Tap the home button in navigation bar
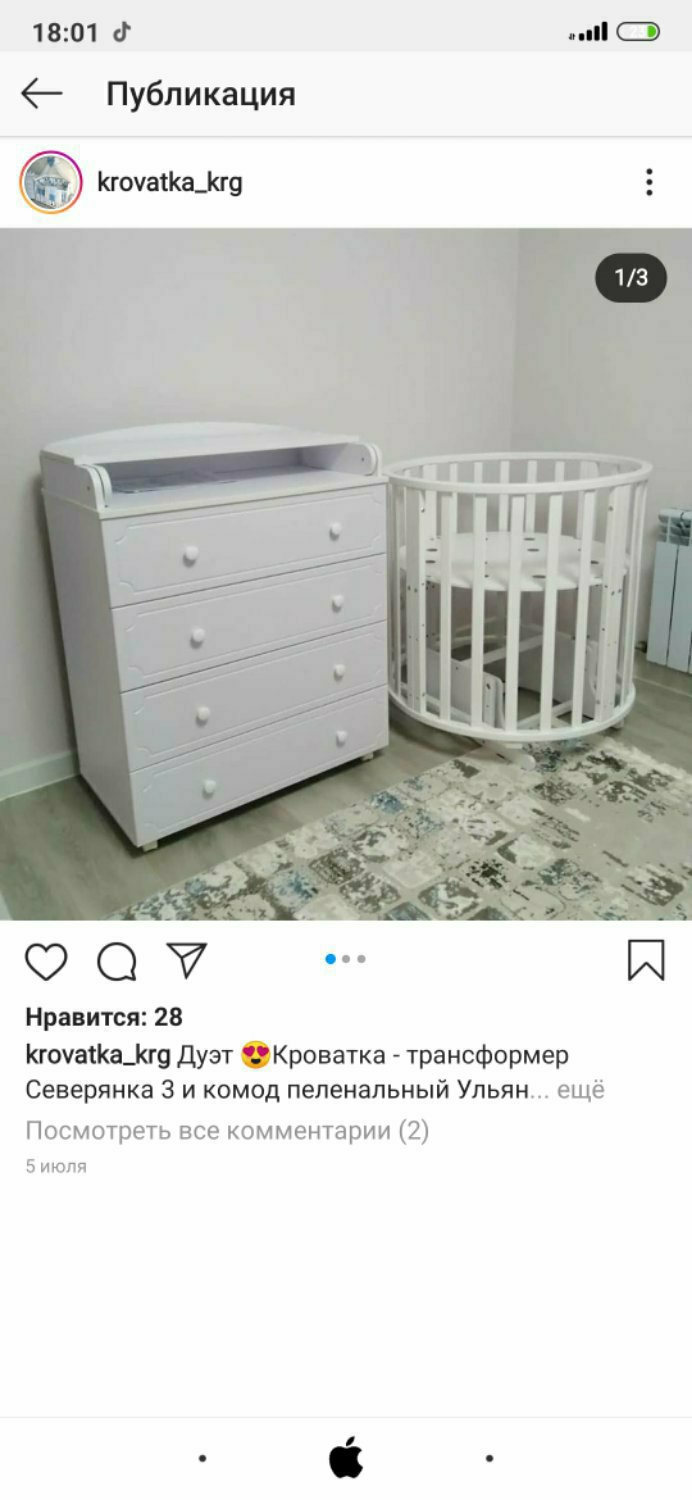 pyautogui.click(x=346, y=1459)
